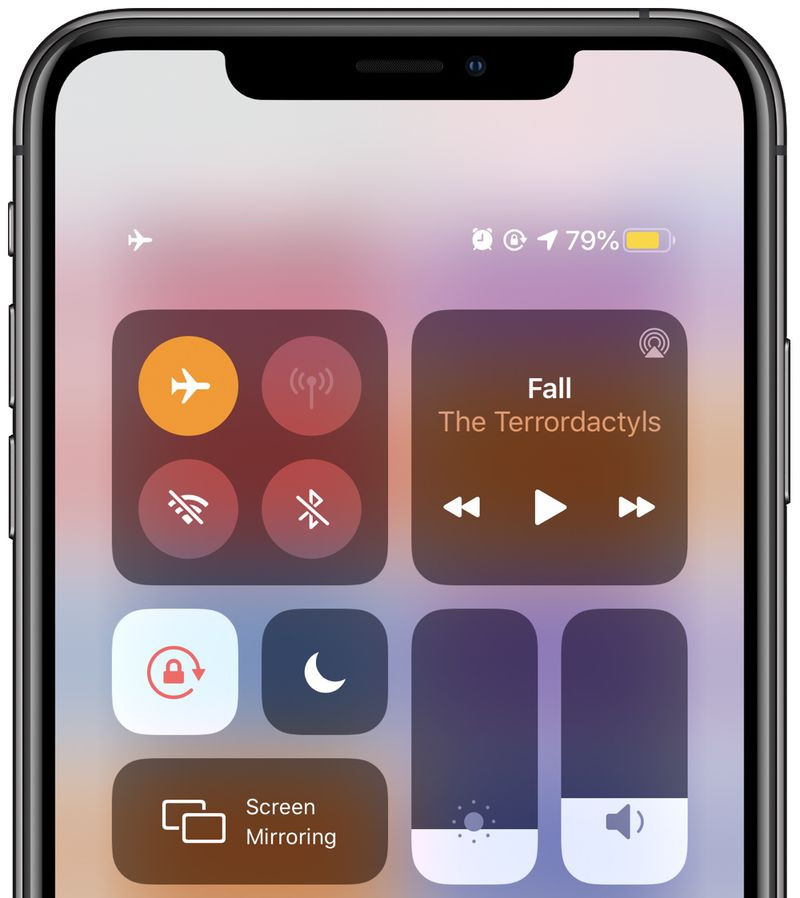
Task: Disable the portrait orientation lock
Action: point(175,671)
